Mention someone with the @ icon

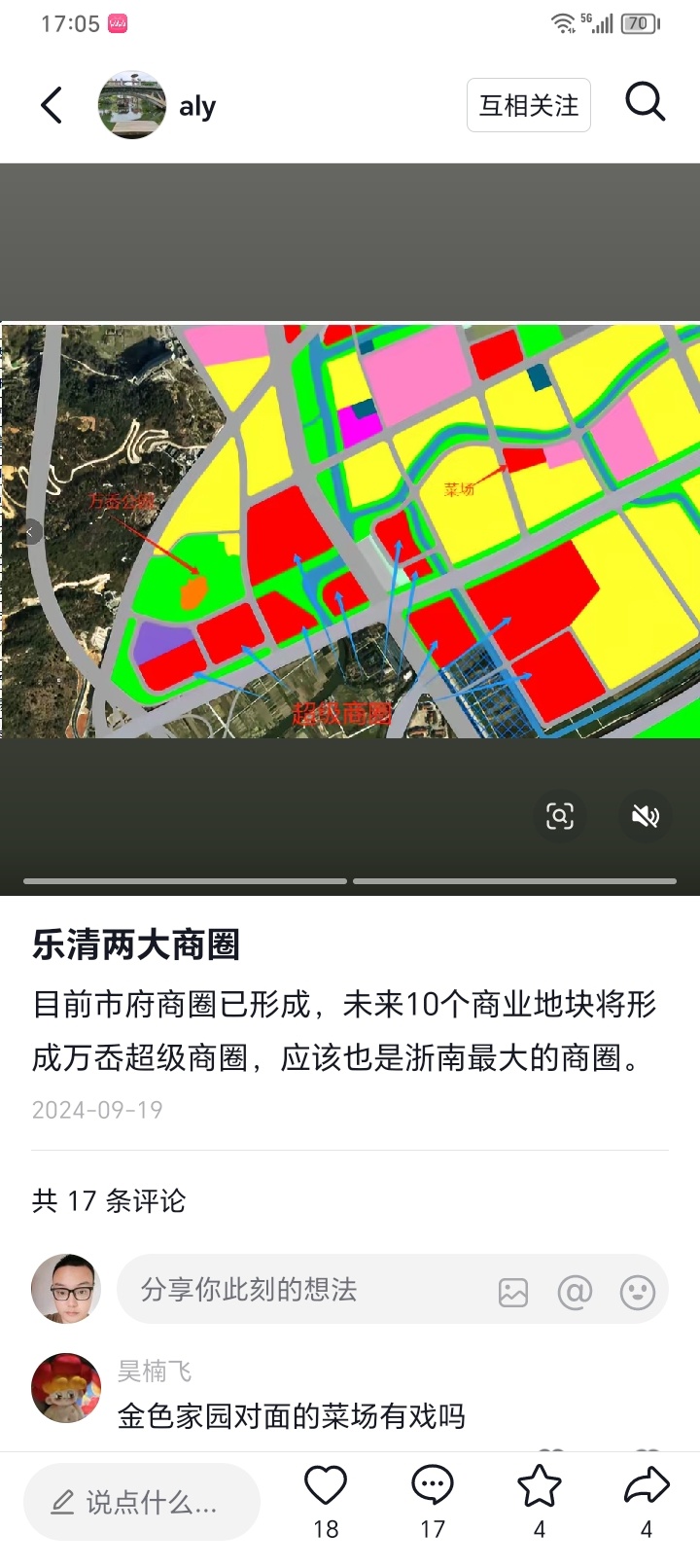(575, 1292)
